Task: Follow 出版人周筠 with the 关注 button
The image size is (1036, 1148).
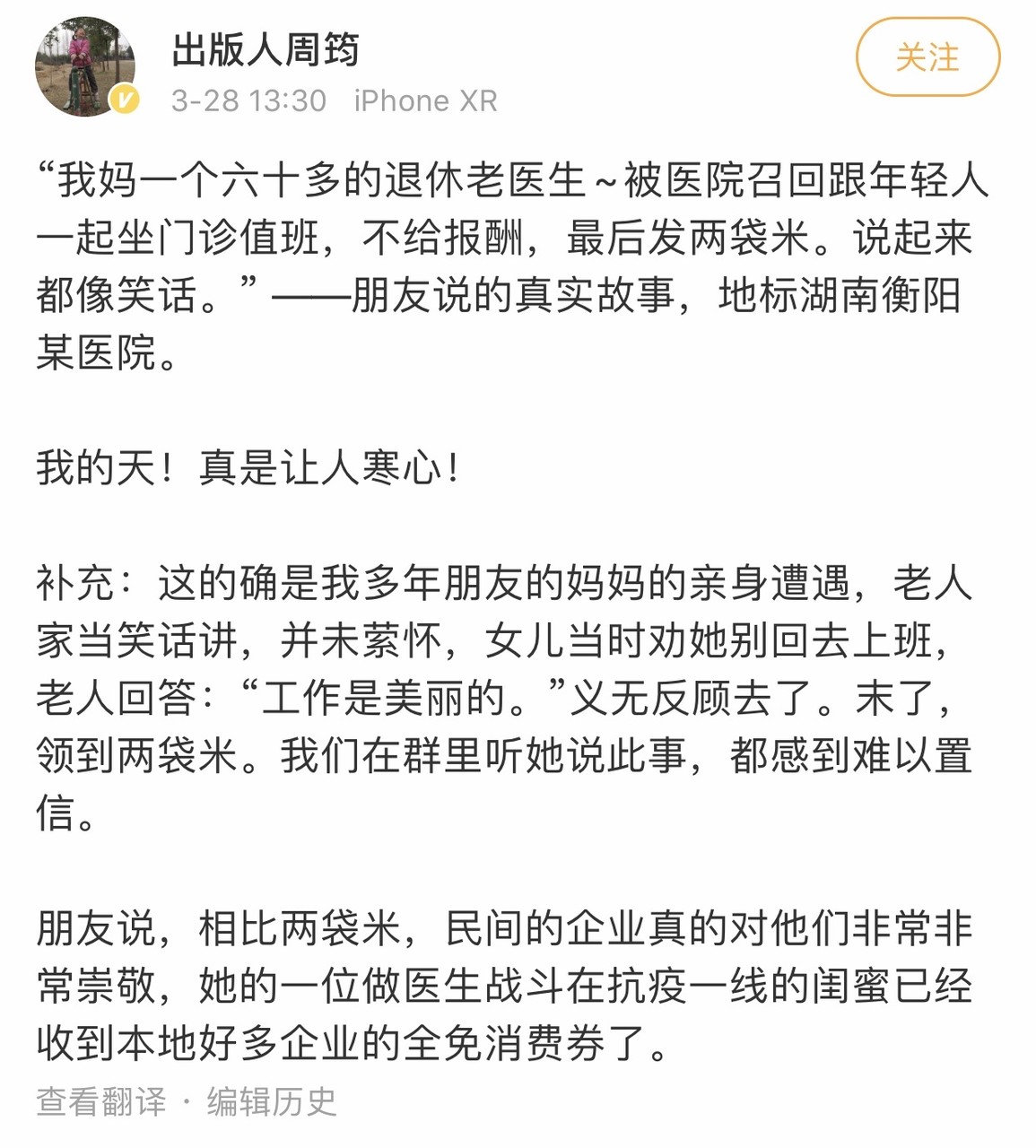Action: (x=927, y=57)
